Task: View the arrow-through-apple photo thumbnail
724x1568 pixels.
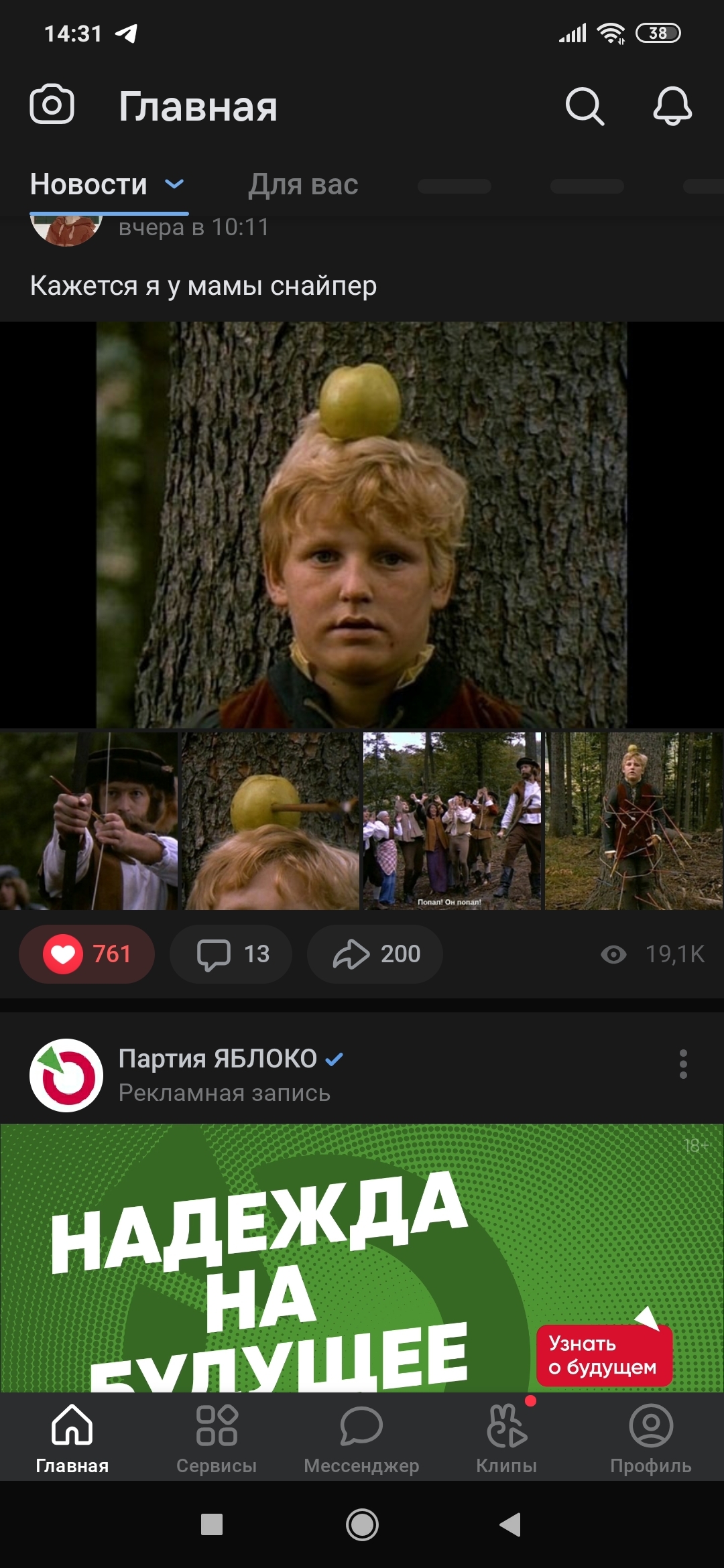Action: 270,821
